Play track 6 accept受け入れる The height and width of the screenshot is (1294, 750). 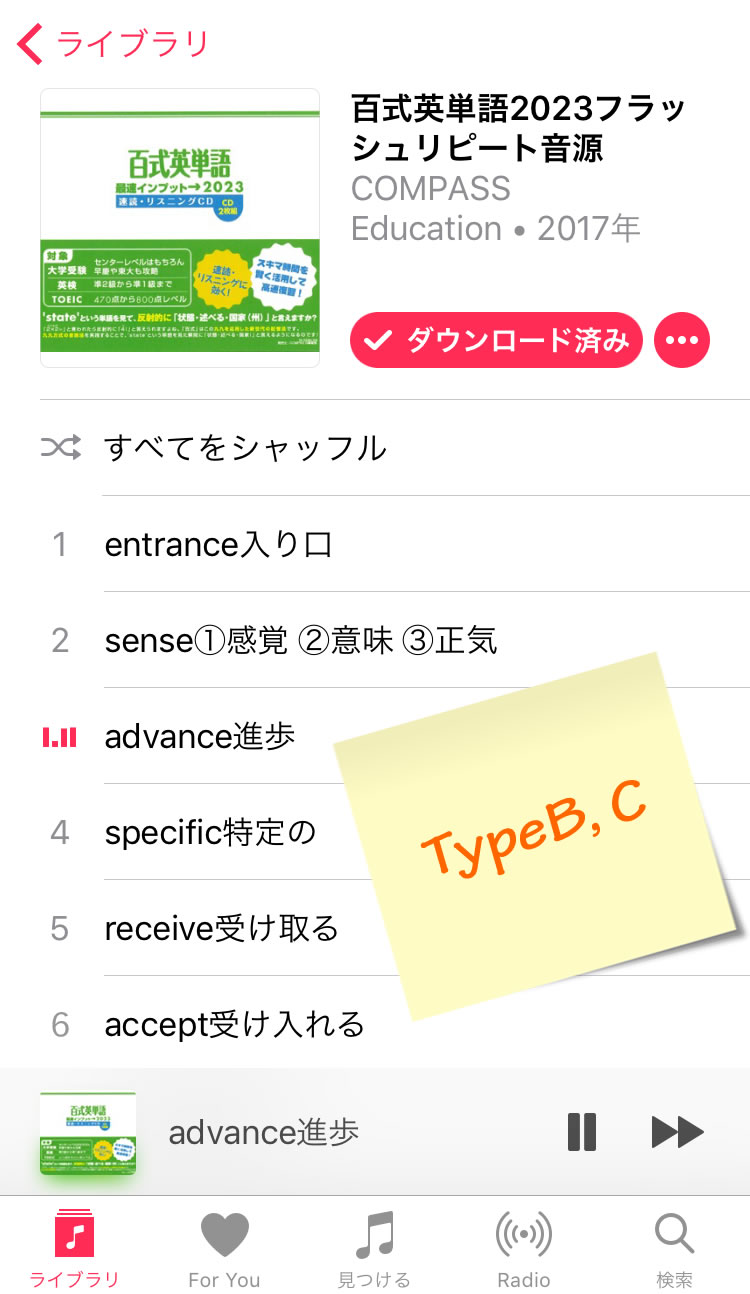[x=234, y=1025]
